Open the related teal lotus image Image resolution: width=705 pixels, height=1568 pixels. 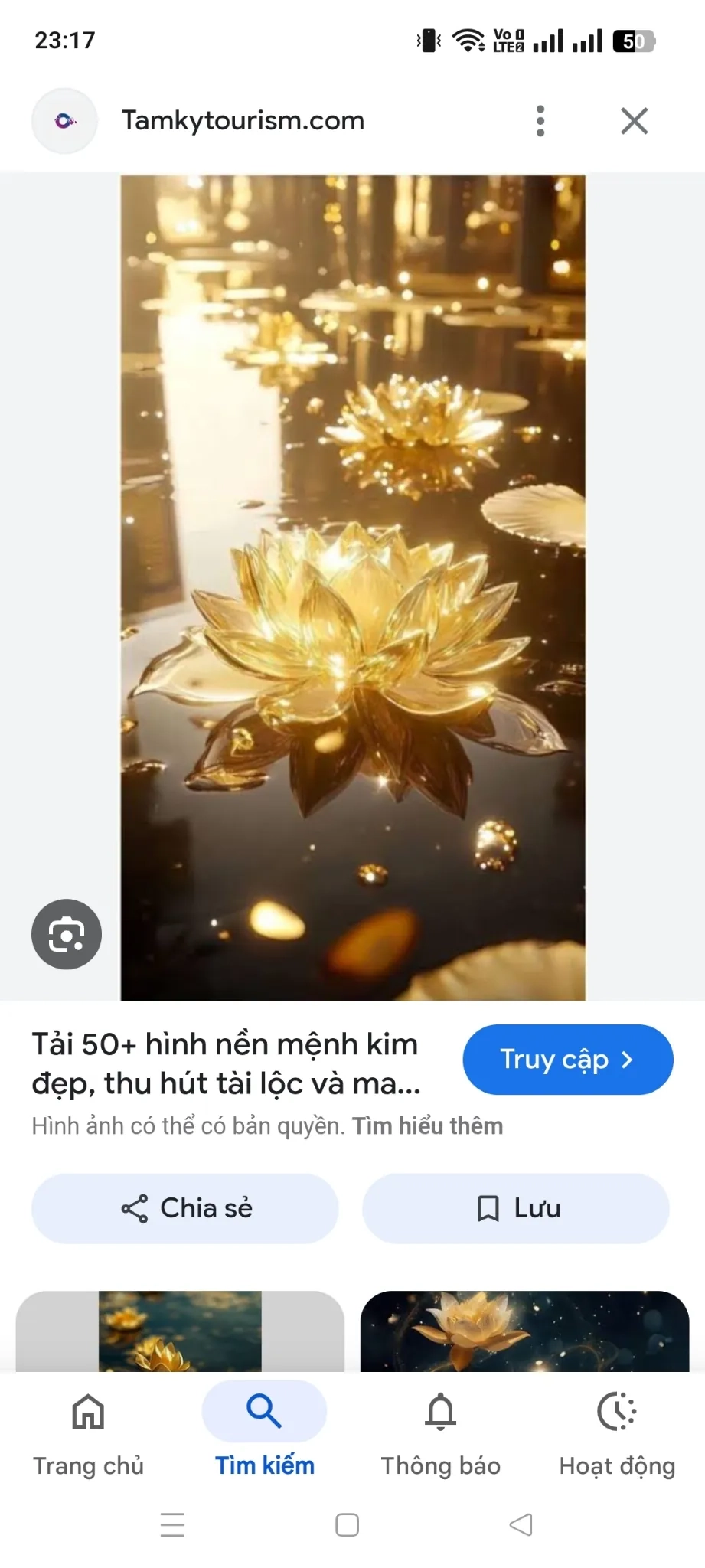tap(180, 1331)
